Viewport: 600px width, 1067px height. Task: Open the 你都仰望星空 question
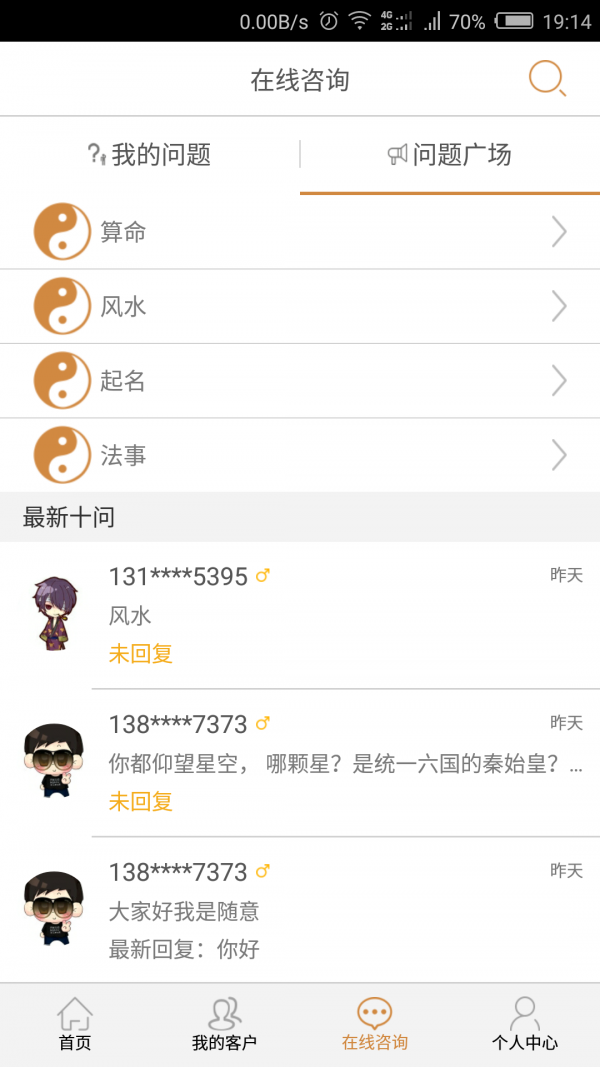pyautogui.click(x=300, y=763)
